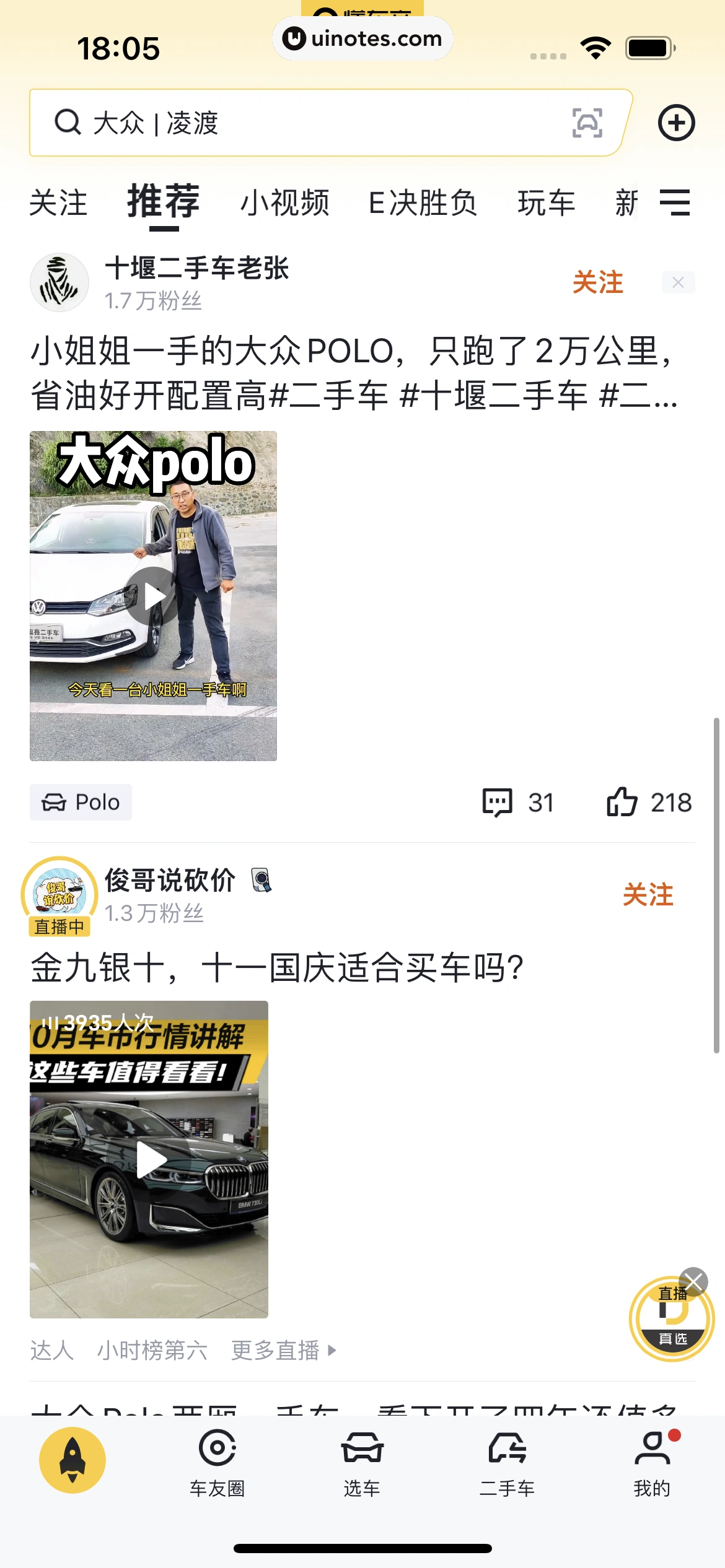
Task: Tap the scan icon in the search bar
Action: coord(587,123)
